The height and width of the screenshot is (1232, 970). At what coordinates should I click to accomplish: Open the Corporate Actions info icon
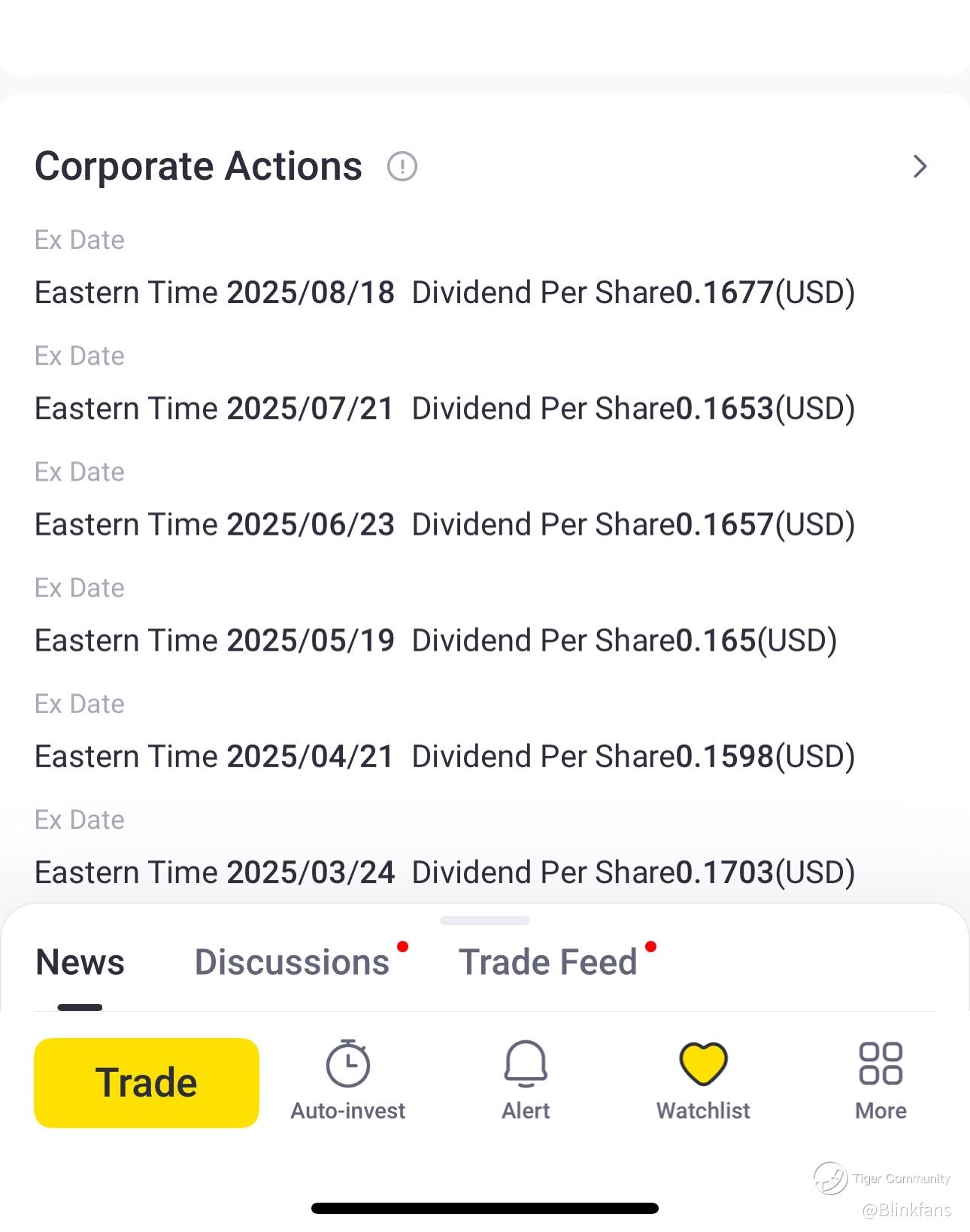coord(402,166)
